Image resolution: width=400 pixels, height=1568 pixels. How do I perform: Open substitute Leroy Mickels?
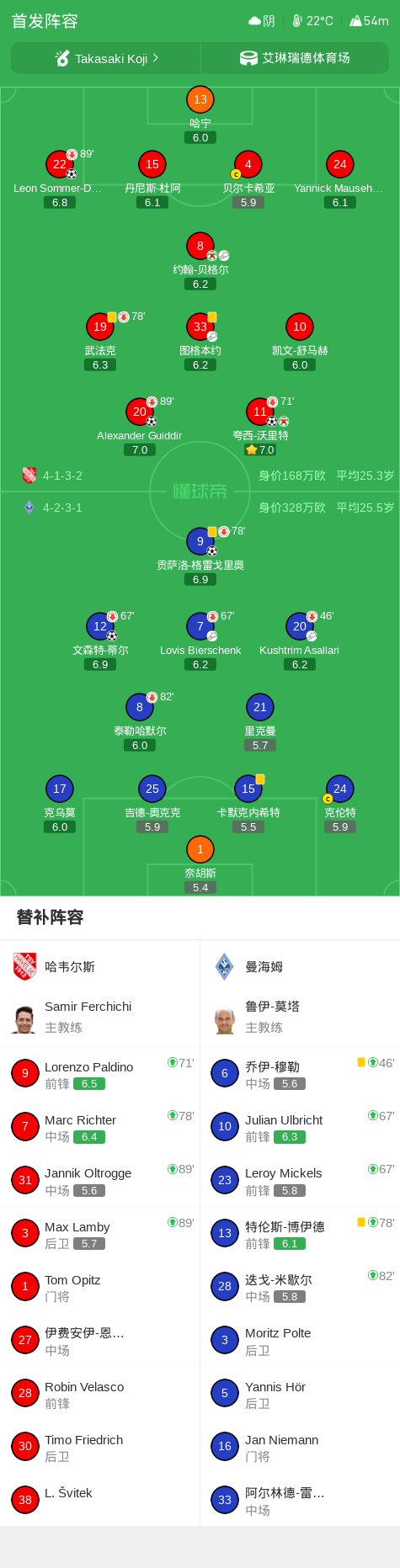300,1180
